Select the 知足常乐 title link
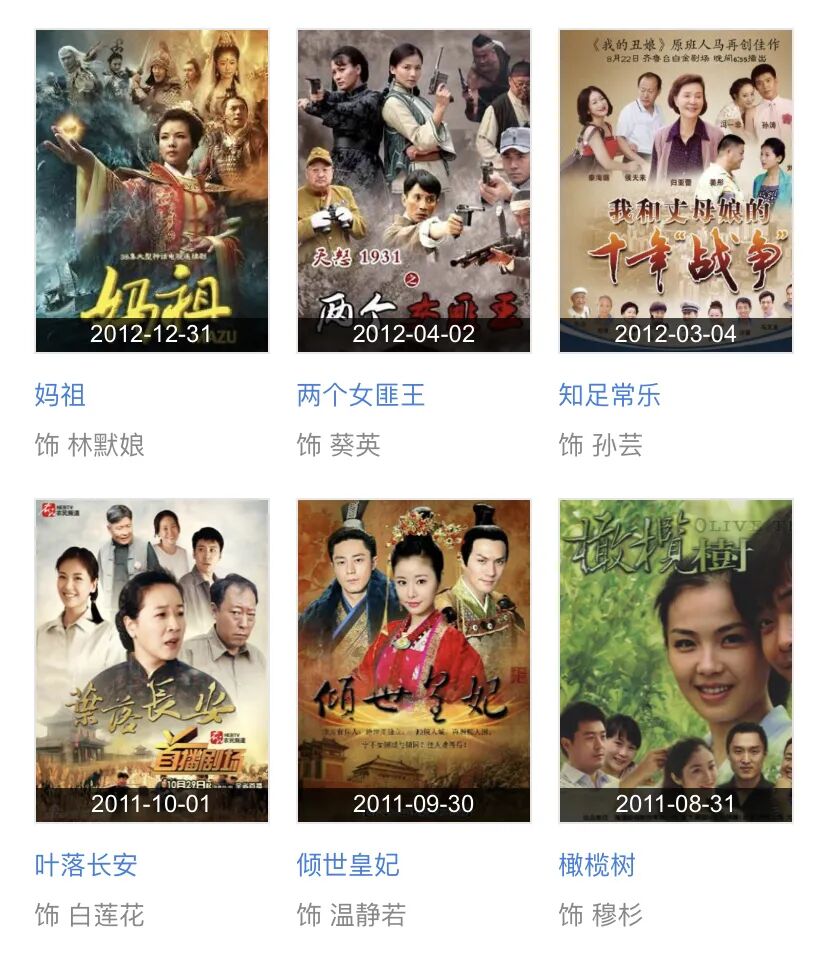Viewport: 828px width, 956px height. [x=610, y=395]
